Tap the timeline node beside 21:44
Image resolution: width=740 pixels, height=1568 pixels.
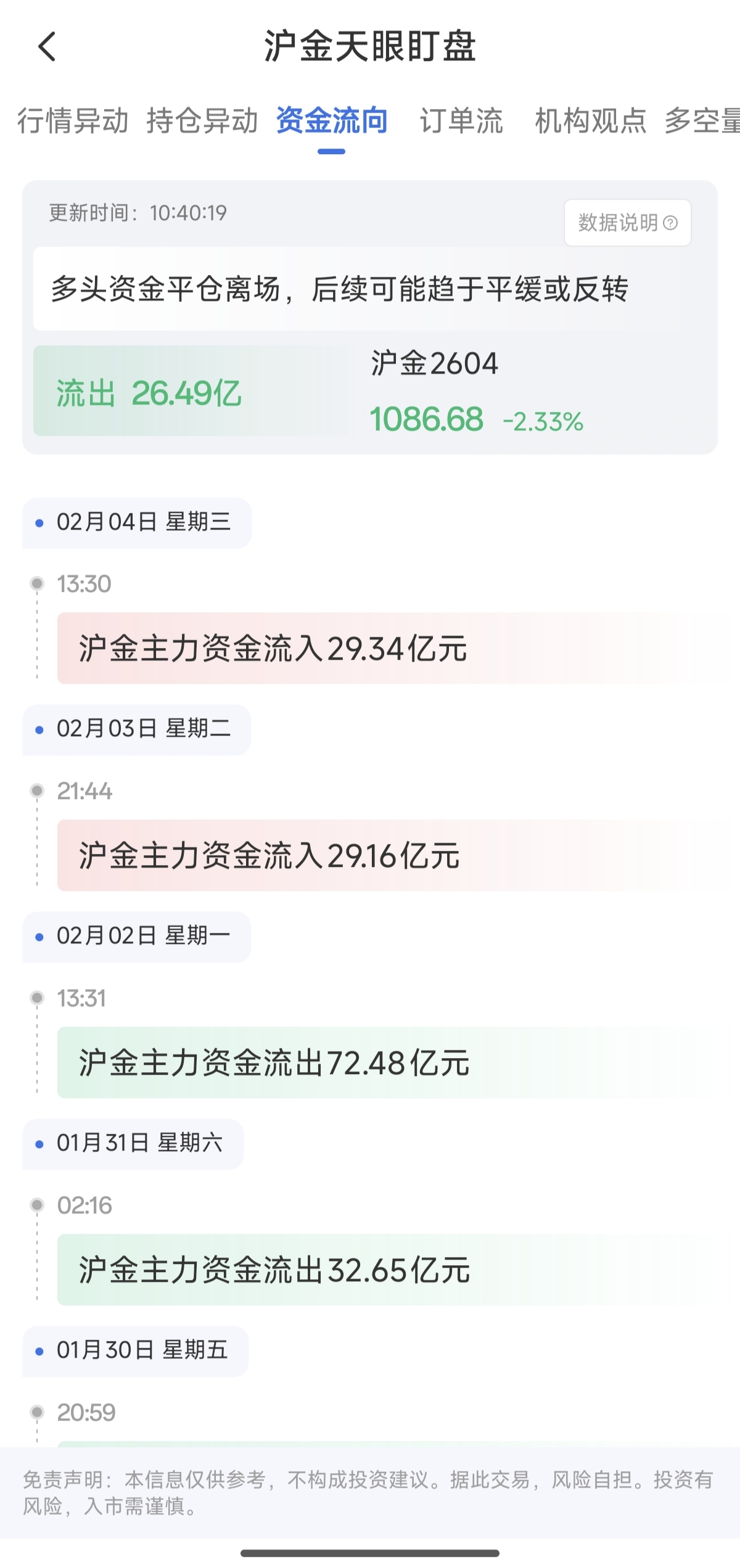click(x=38, y=789)
